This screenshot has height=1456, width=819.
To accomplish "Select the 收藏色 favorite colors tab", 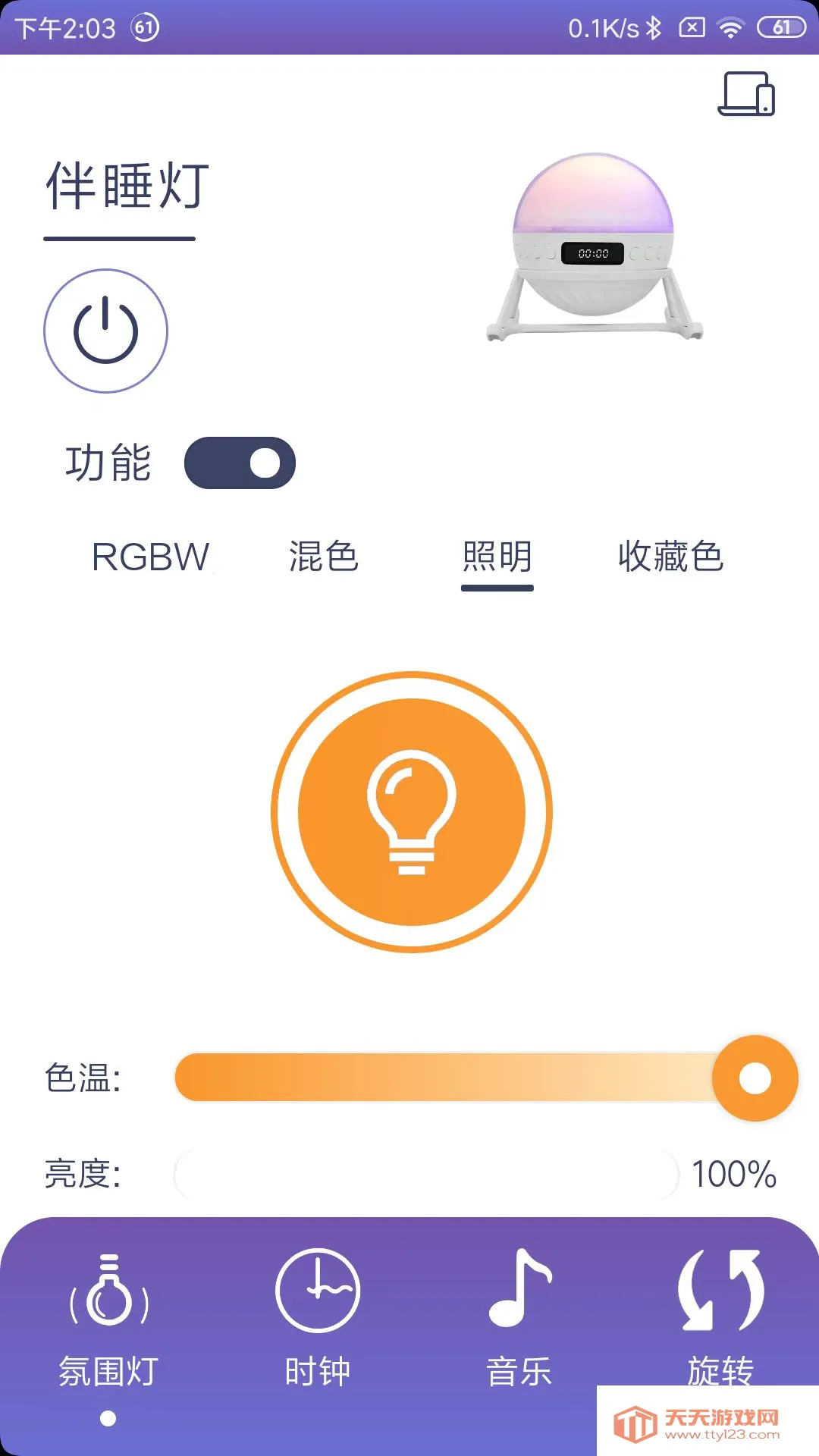I will (x=670, y=557).
